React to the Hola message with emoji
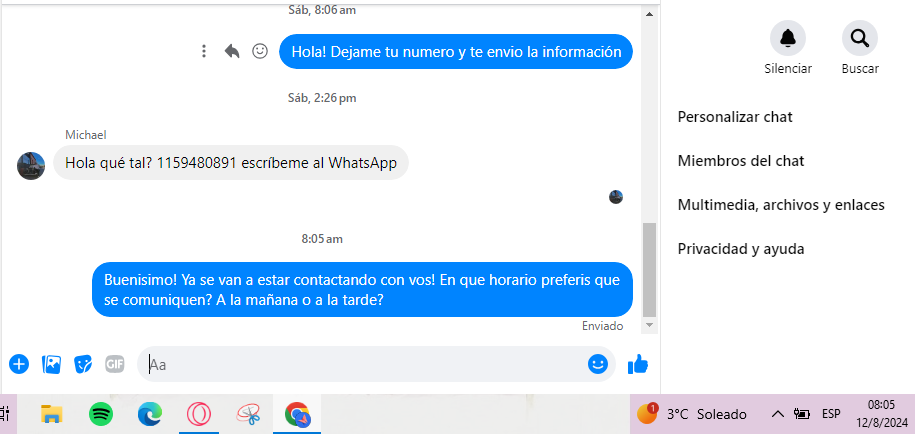 coord(260,51)
